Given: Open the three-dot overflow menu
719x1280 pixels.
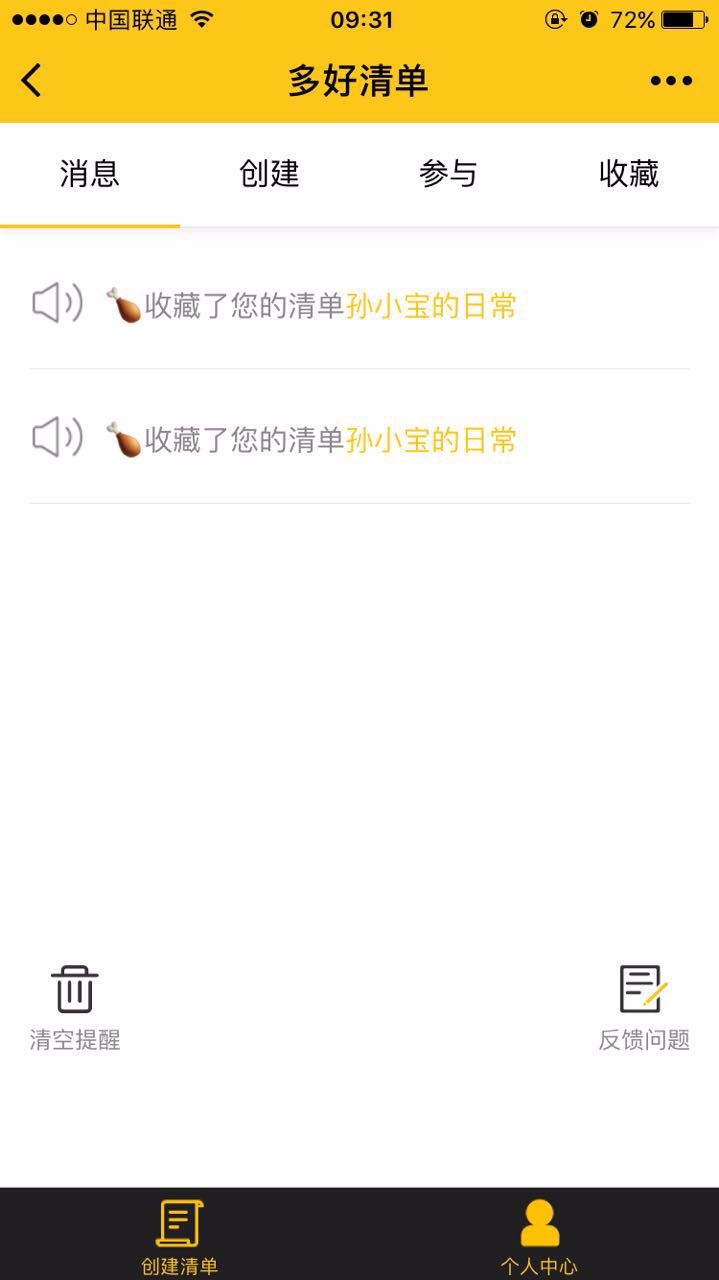Looking at the screenshot, I should pos(671,81).
